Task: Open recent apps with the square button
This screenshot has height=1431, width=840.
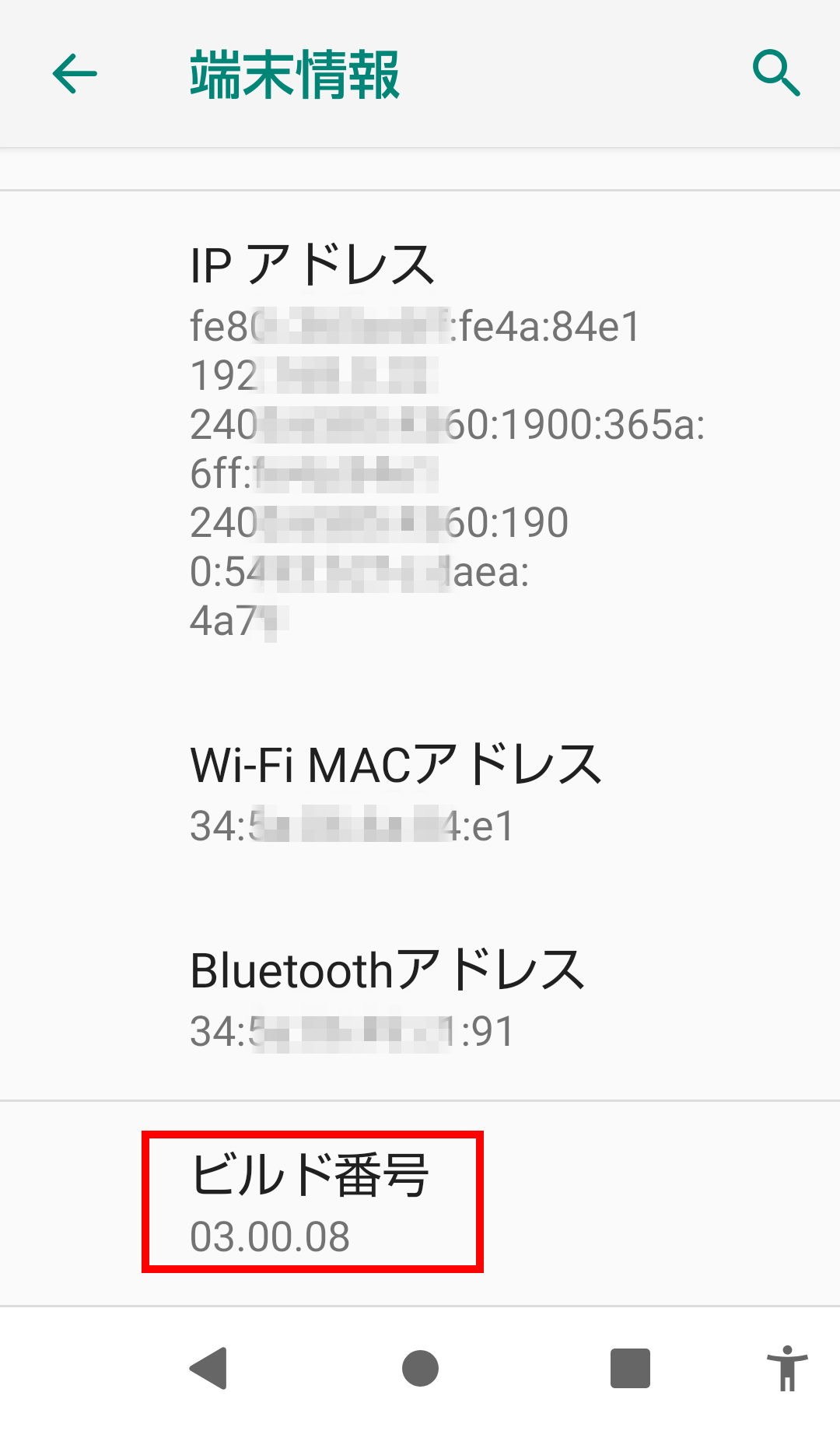Action: click(630, 1368)
